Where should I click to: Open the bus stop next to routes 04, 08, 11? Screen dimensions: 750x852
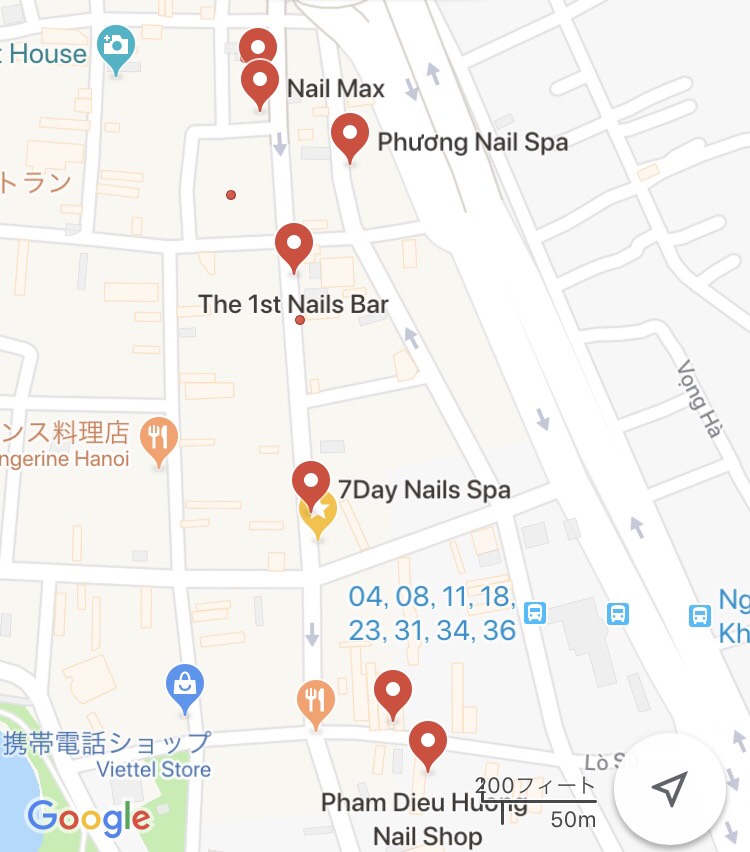[535, 612]
